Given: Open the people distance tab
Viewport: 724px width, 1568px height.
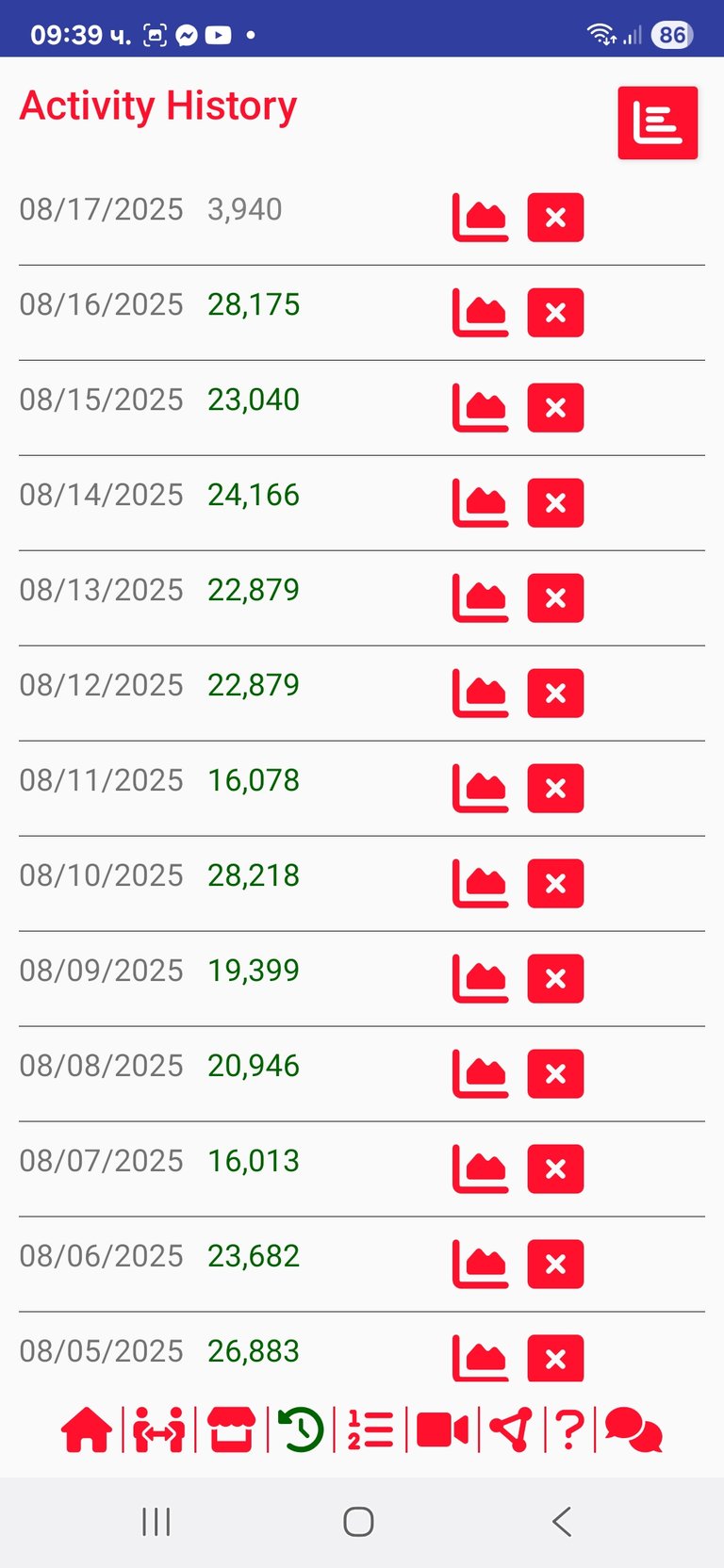Looking at the screenshot, I should pos(158,1429).
